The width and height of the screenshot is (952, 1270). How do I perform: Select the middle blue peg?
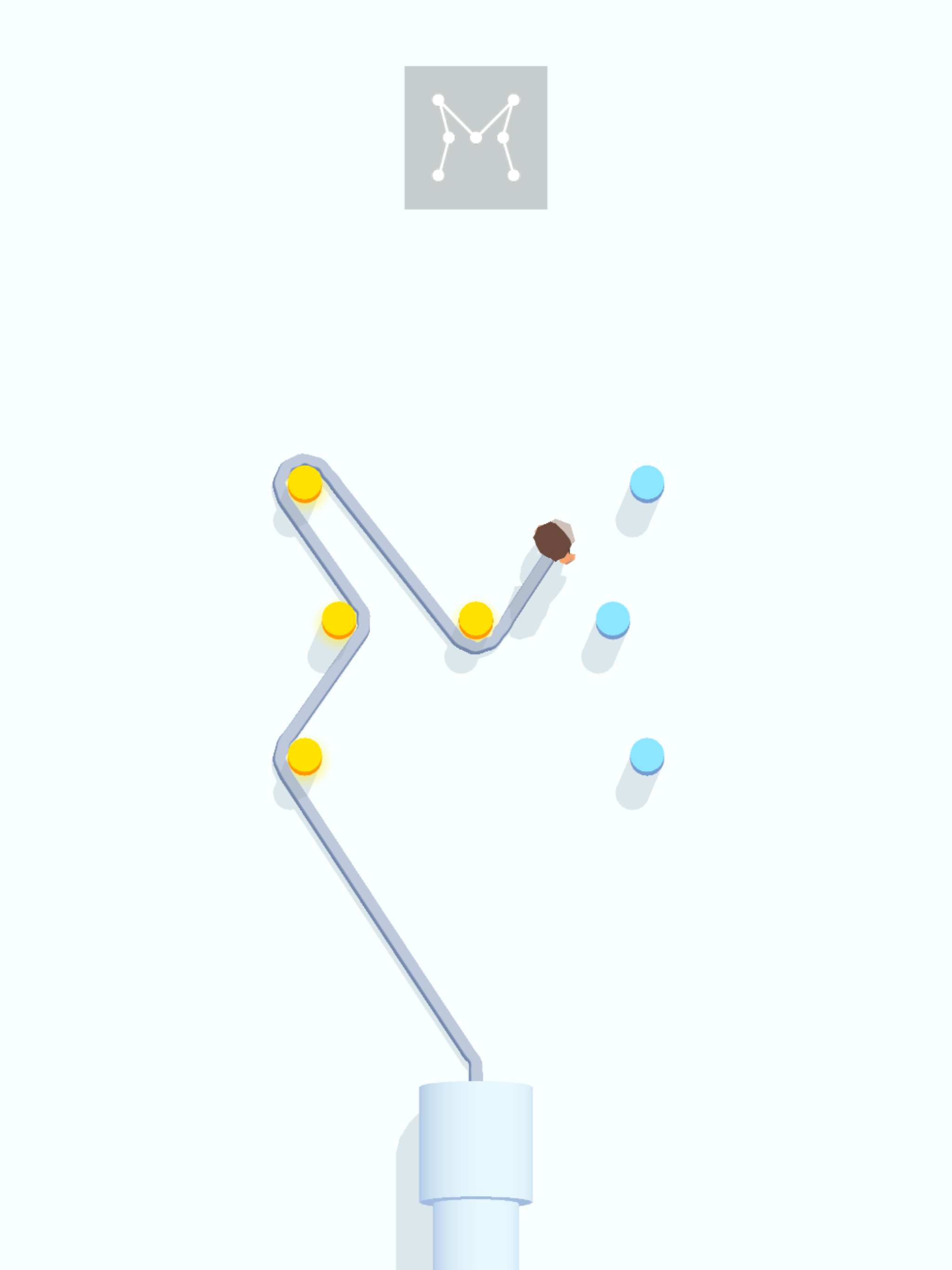click(x=613, y=620)
